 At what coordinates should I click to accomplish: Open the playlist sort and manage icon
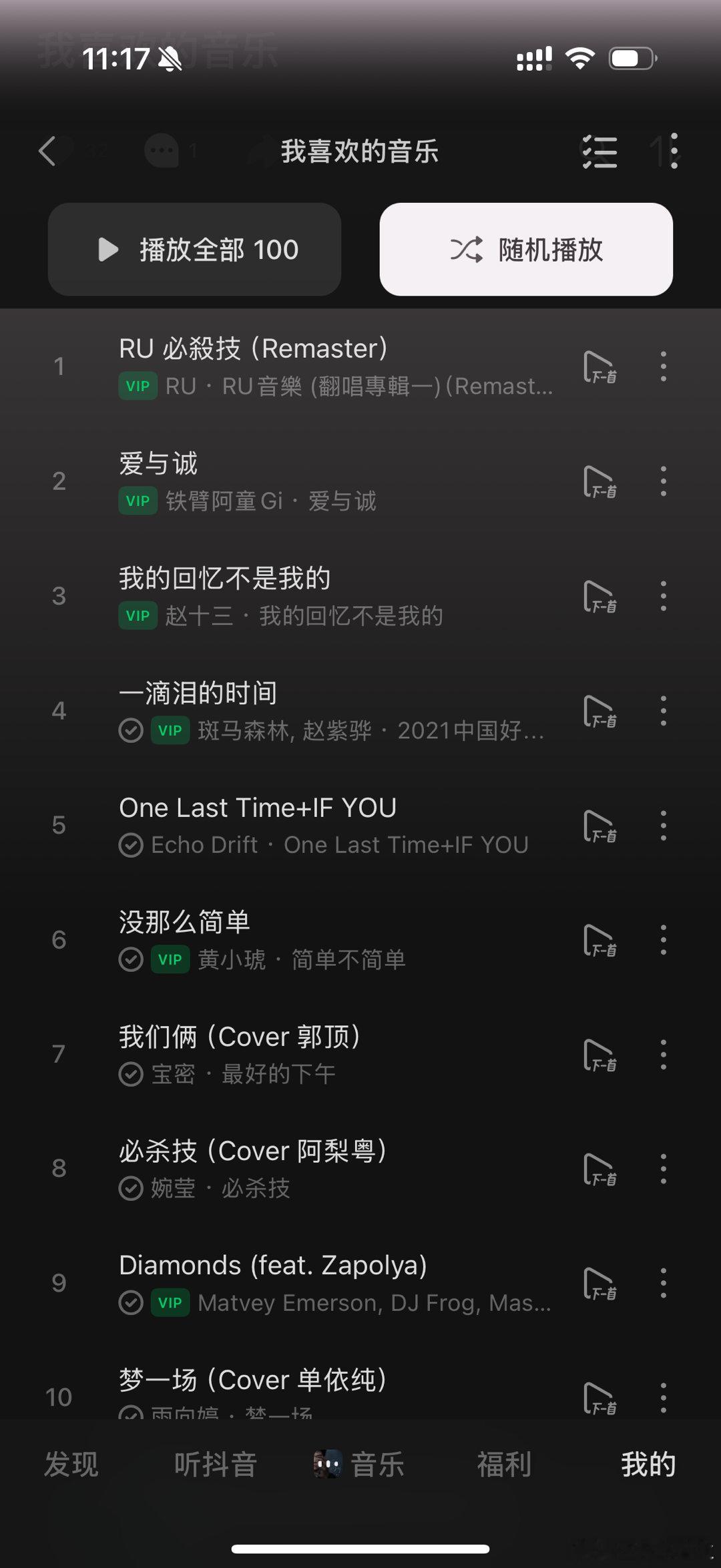click(599, 152)
